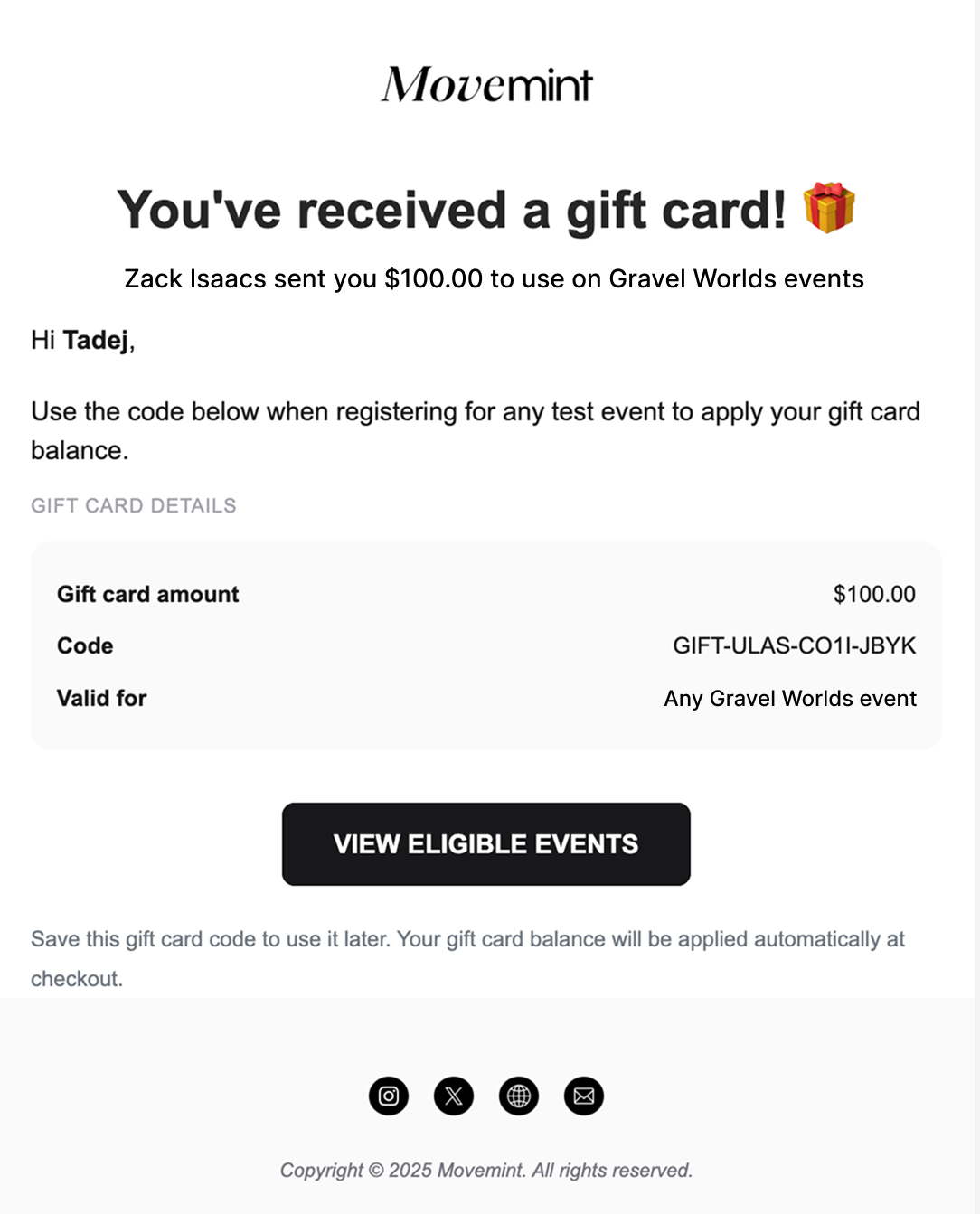Open Movemint's Instagram page

389,1096
